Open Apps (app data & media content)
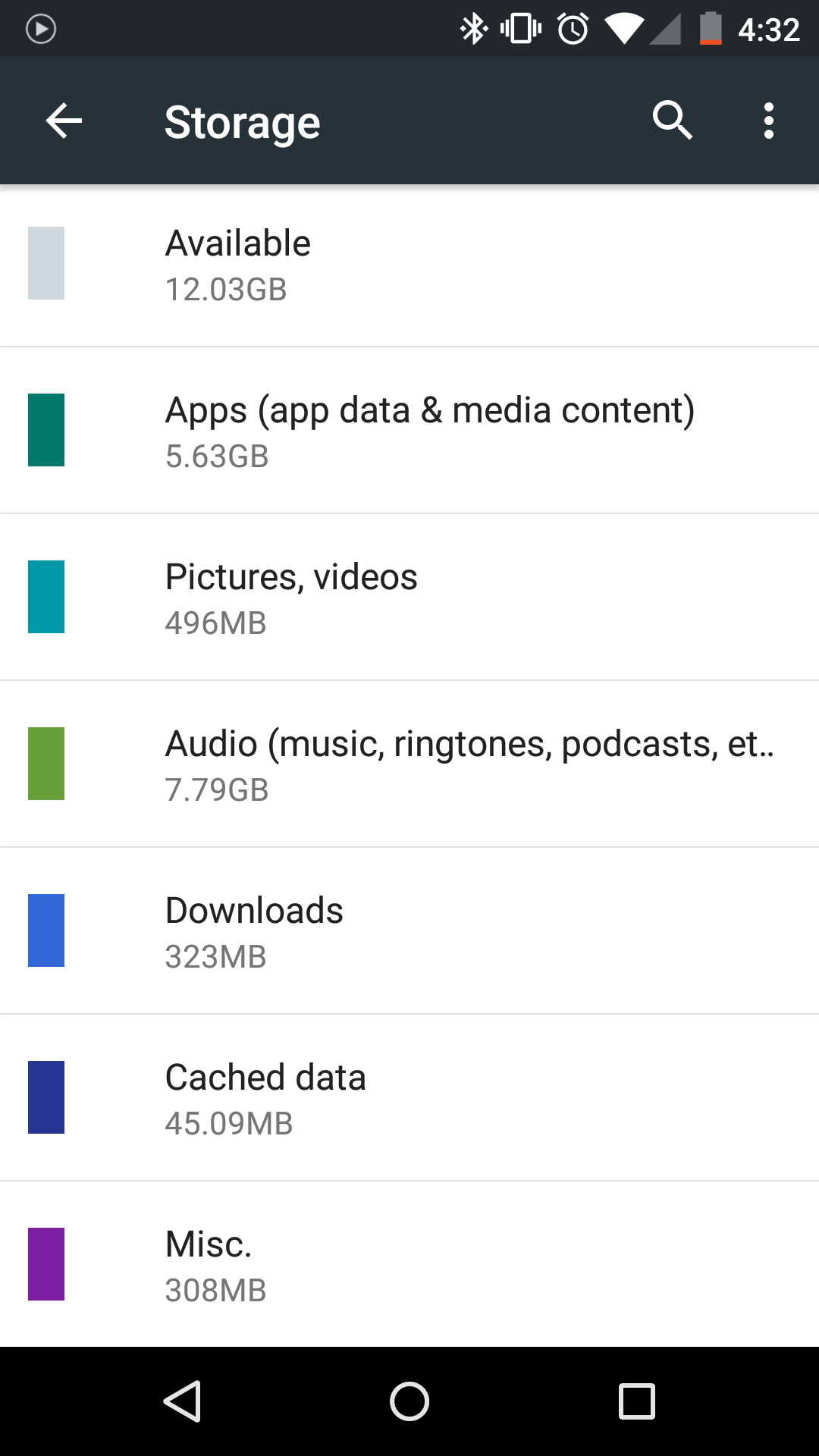The image size is (819, 1456). click(409, 431)
